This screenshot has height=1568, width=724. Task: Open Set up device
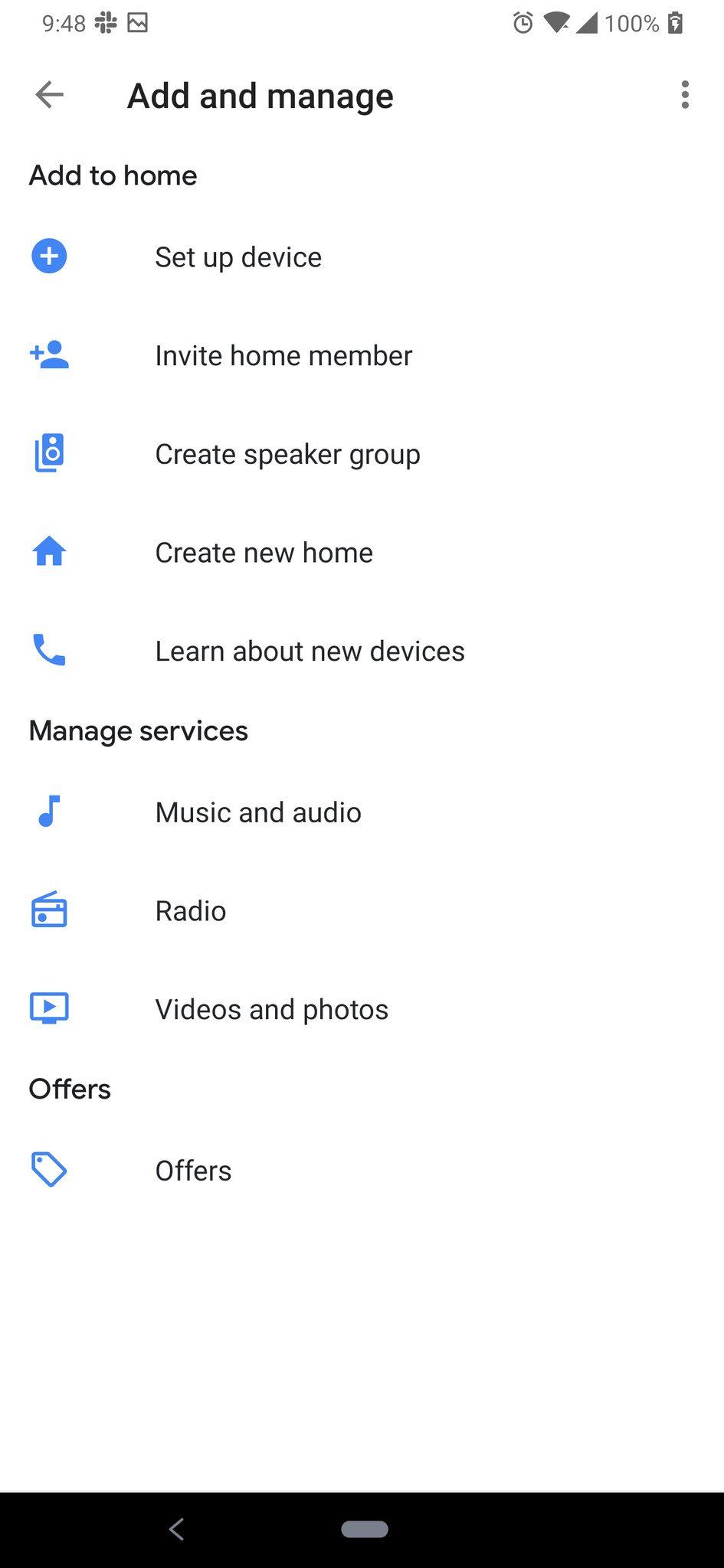click(x=238, y=256)
